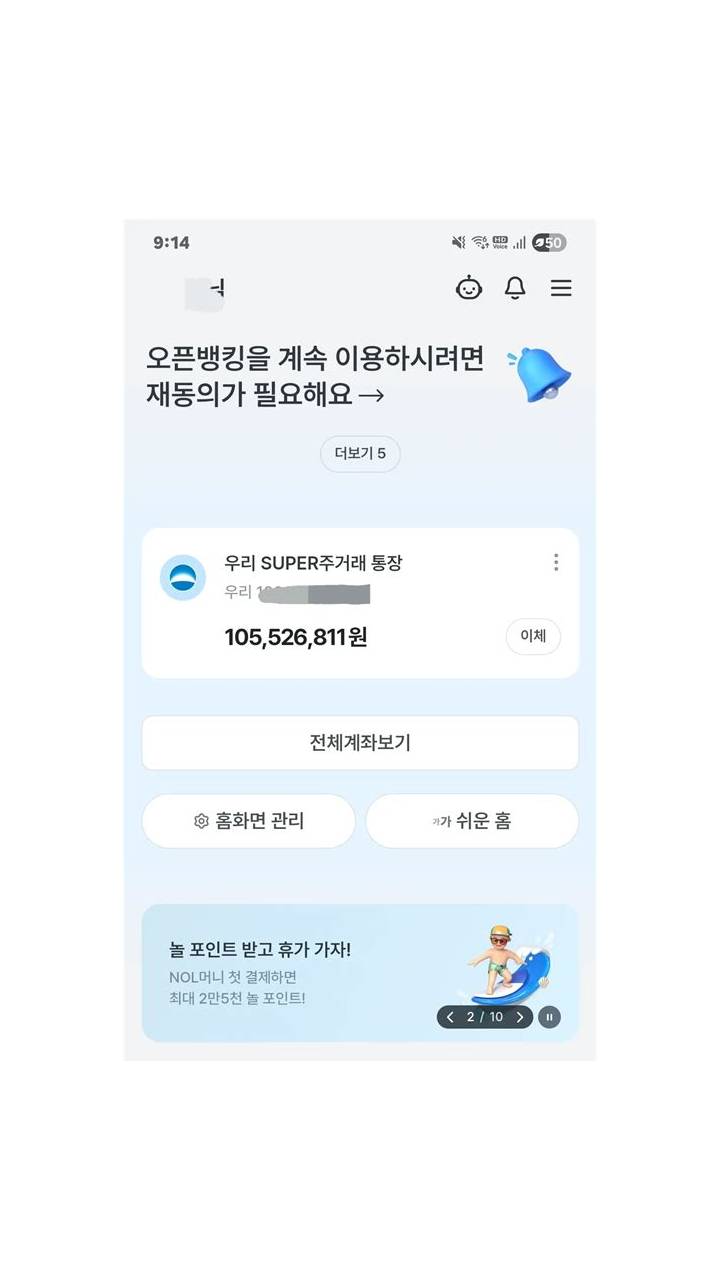Go to the next banner slide
The height and width of the screenshot is (1280, 720).
[x=519, y=1017]
